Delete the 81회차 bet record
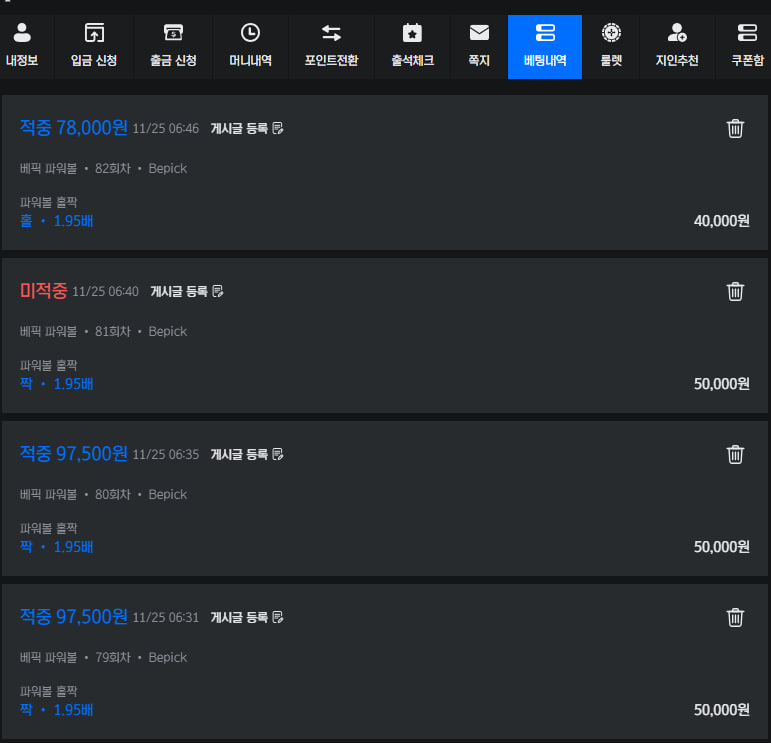771x743 pixels. [x=735, y=291]
